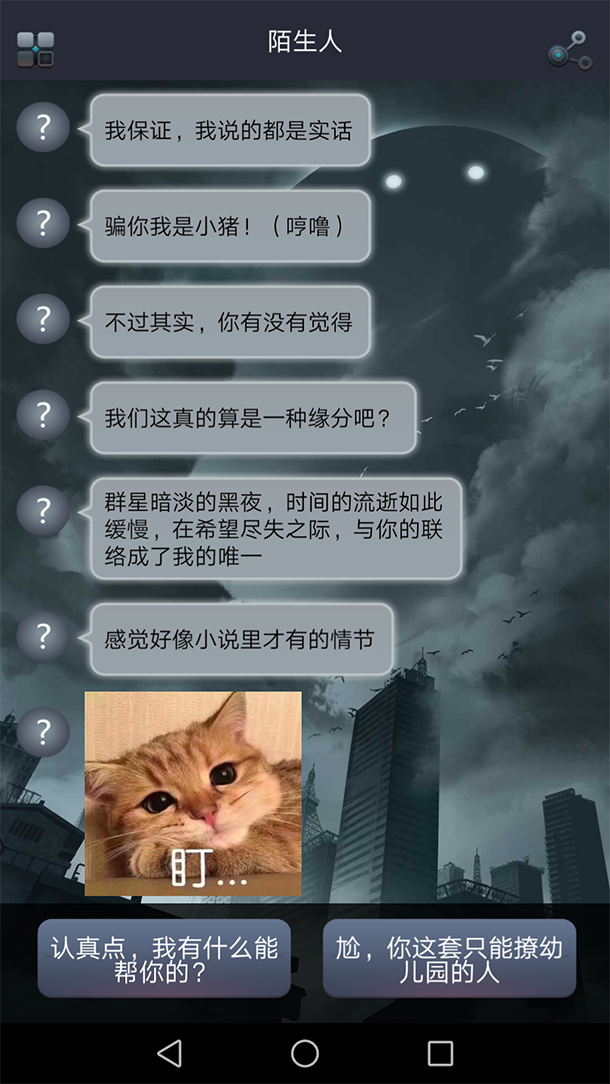Open recent apps overview
This screenshot has width=610, height=1084.
coord(440,1053)
